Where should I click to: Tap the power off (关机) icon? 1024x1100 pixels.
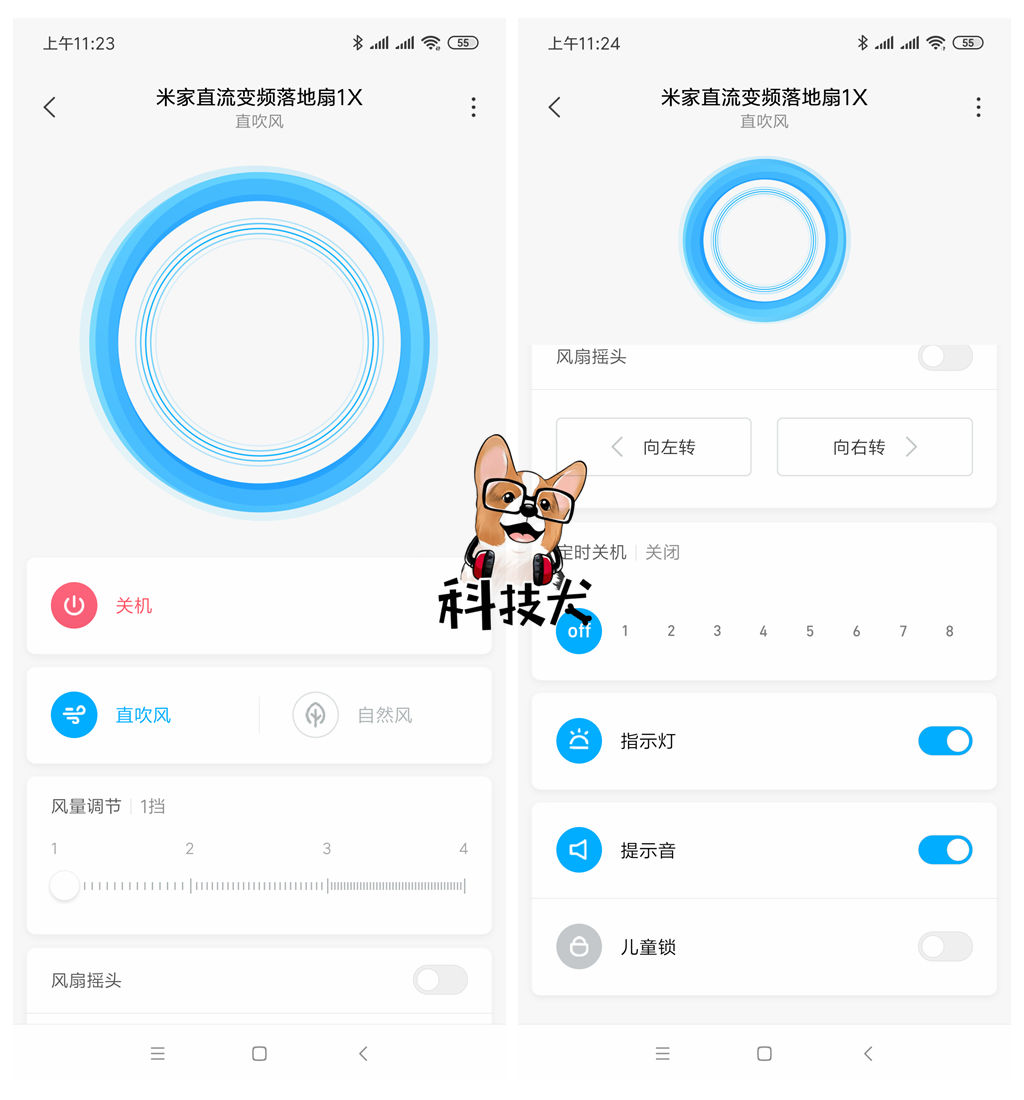click(73, 605)
